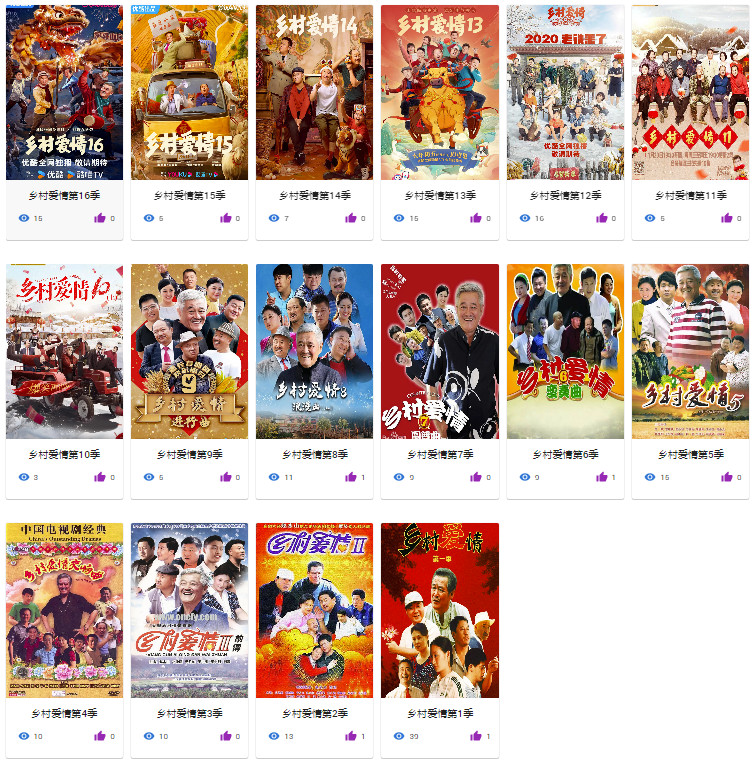Open 乡村爱情第12季 card

[x=565, y=93]
